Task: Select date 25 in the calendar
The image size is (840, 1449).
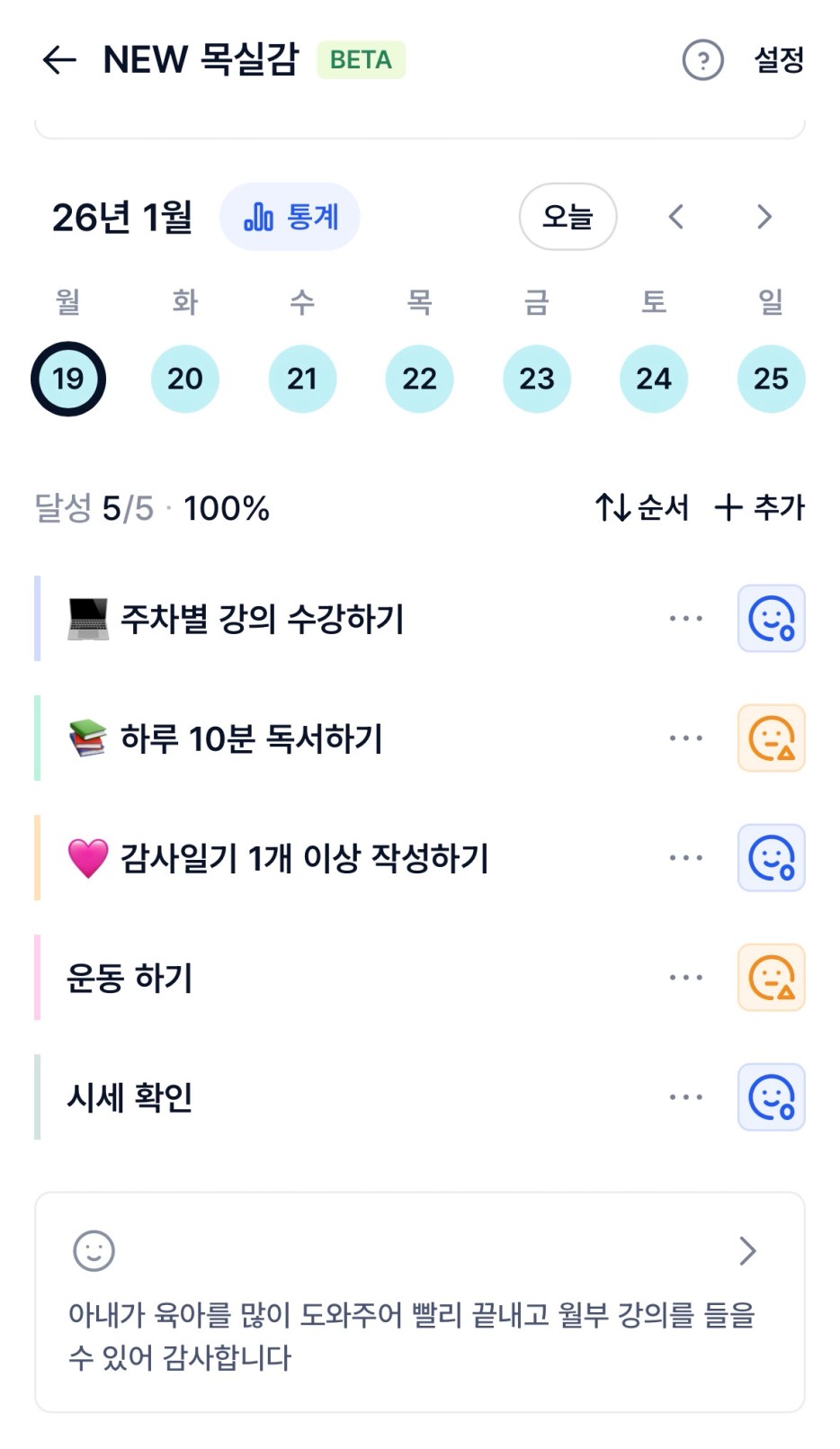Action: (x=771, y=379)
